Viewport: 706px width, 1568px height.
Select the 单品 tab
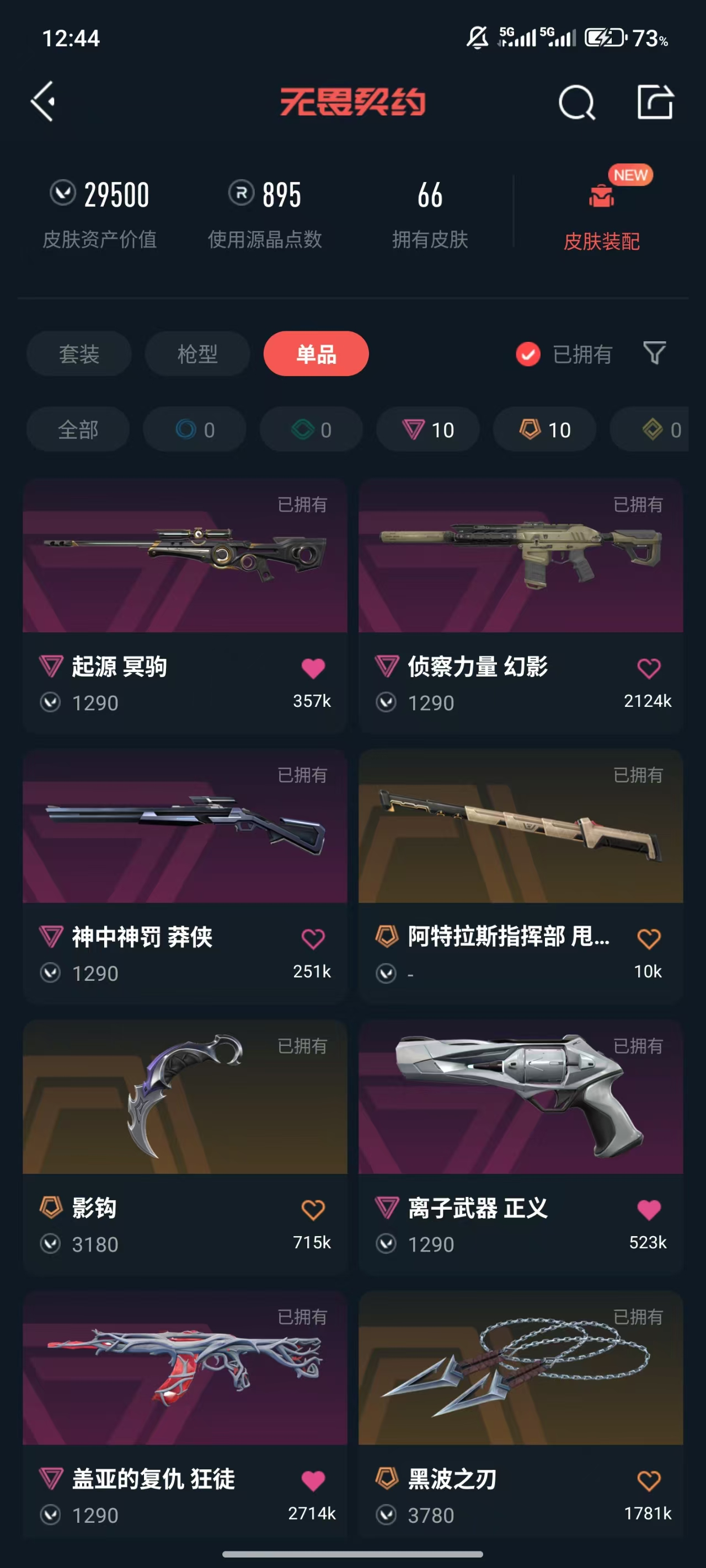[315, 353]
